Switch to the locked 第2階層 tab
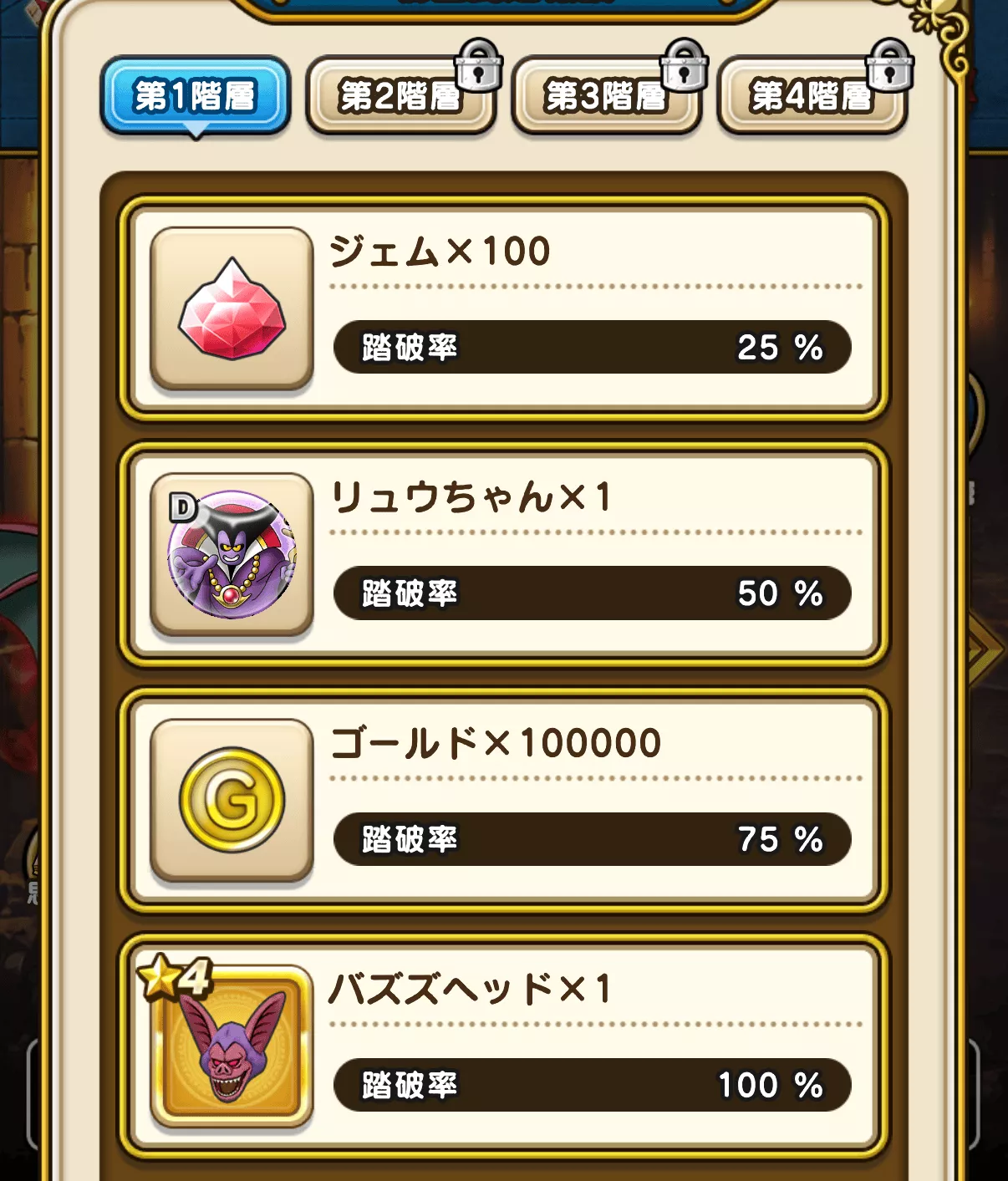The width and height of the screenshot is (1008, 1181). (400, 96)
